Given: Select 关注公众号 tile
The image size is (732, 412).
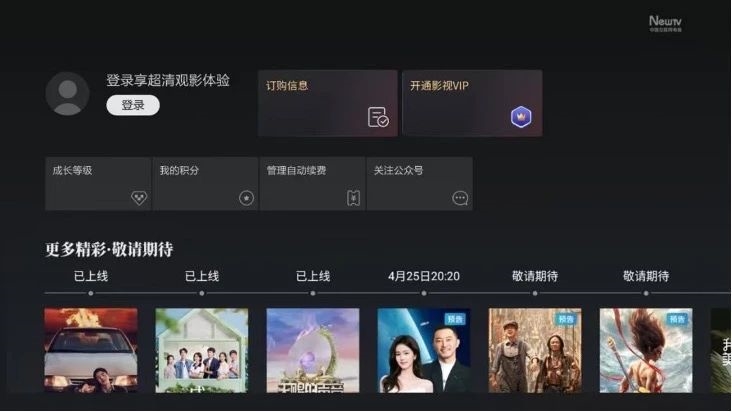Looking at the screenshot, I should tap(419, 183).
